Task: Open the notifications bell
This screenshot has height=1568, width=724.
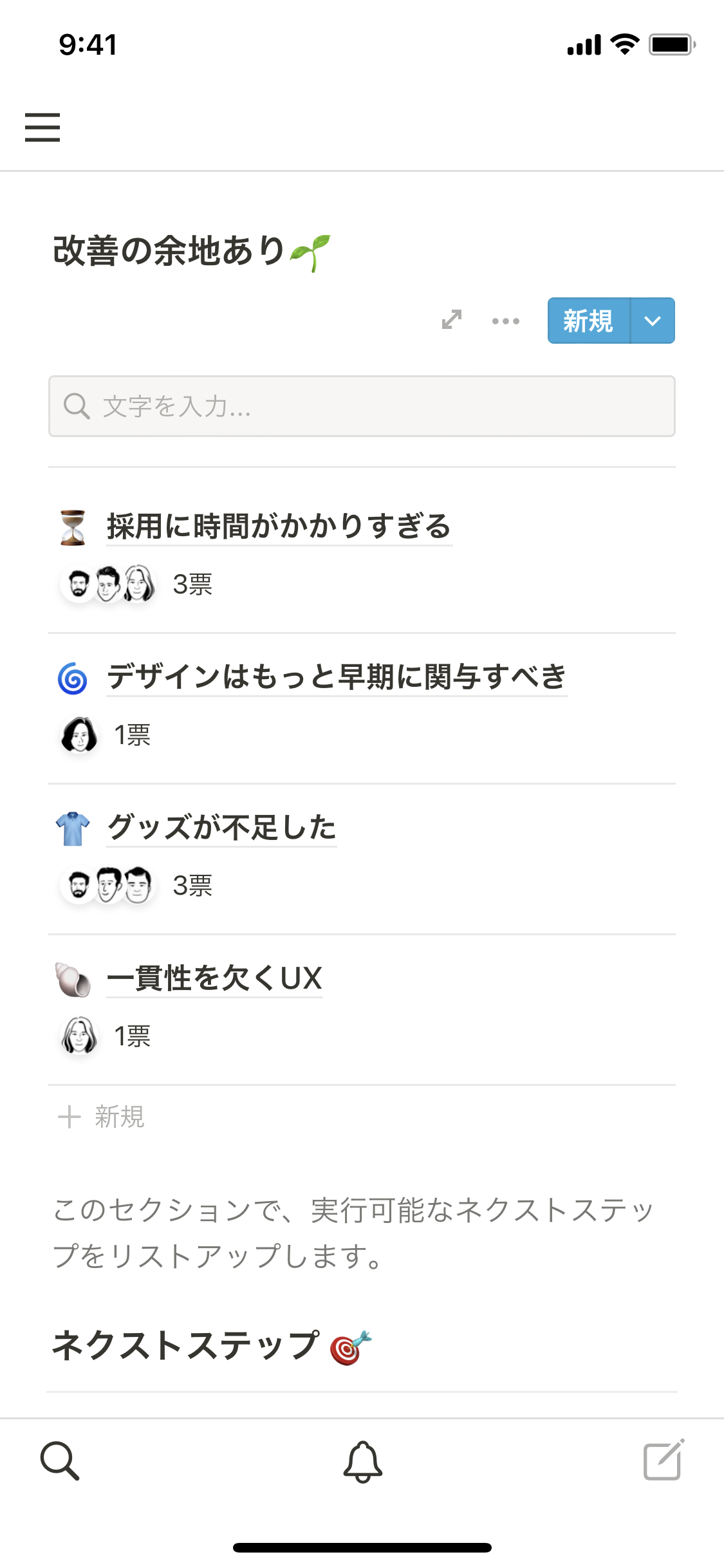Action: pos(362,1461)
